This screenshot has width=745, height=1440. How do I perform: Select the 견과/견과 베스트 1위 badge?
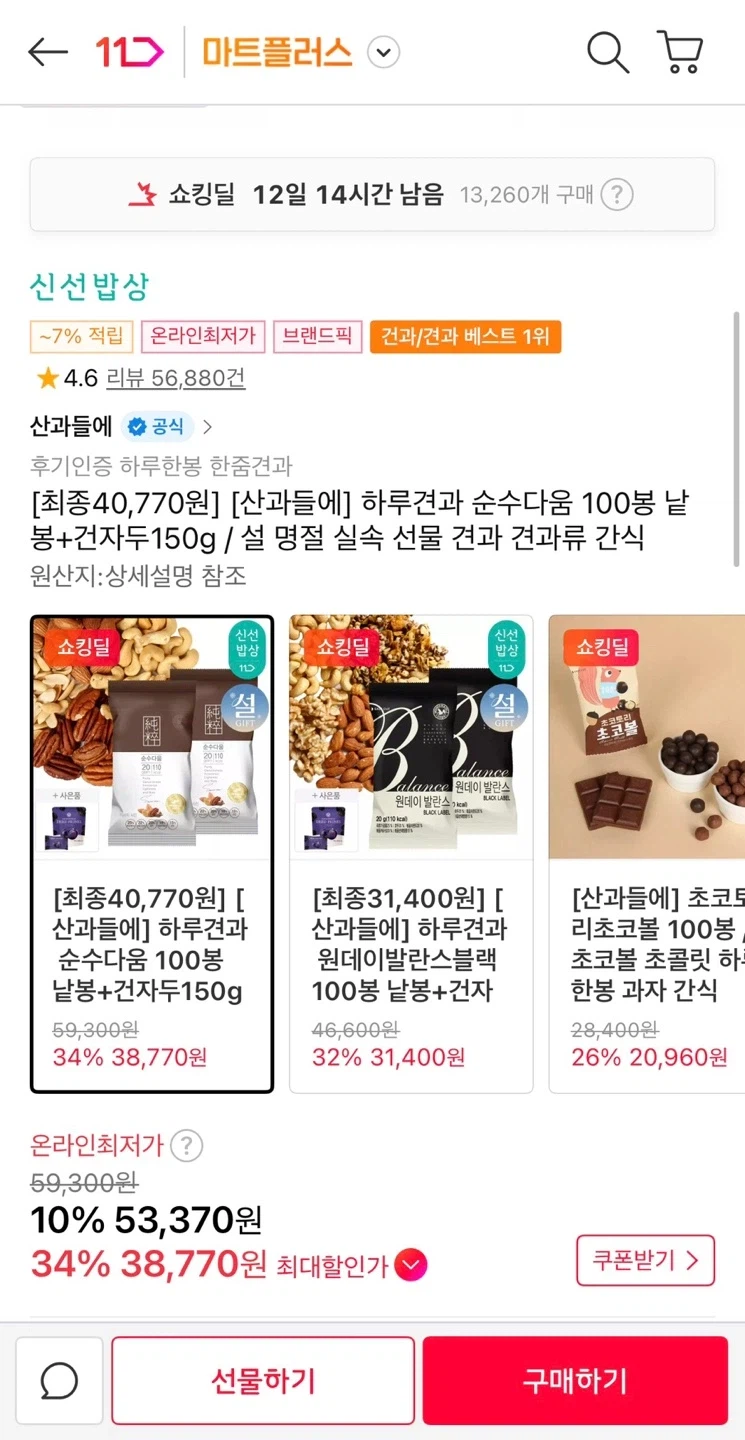(466, 337)
